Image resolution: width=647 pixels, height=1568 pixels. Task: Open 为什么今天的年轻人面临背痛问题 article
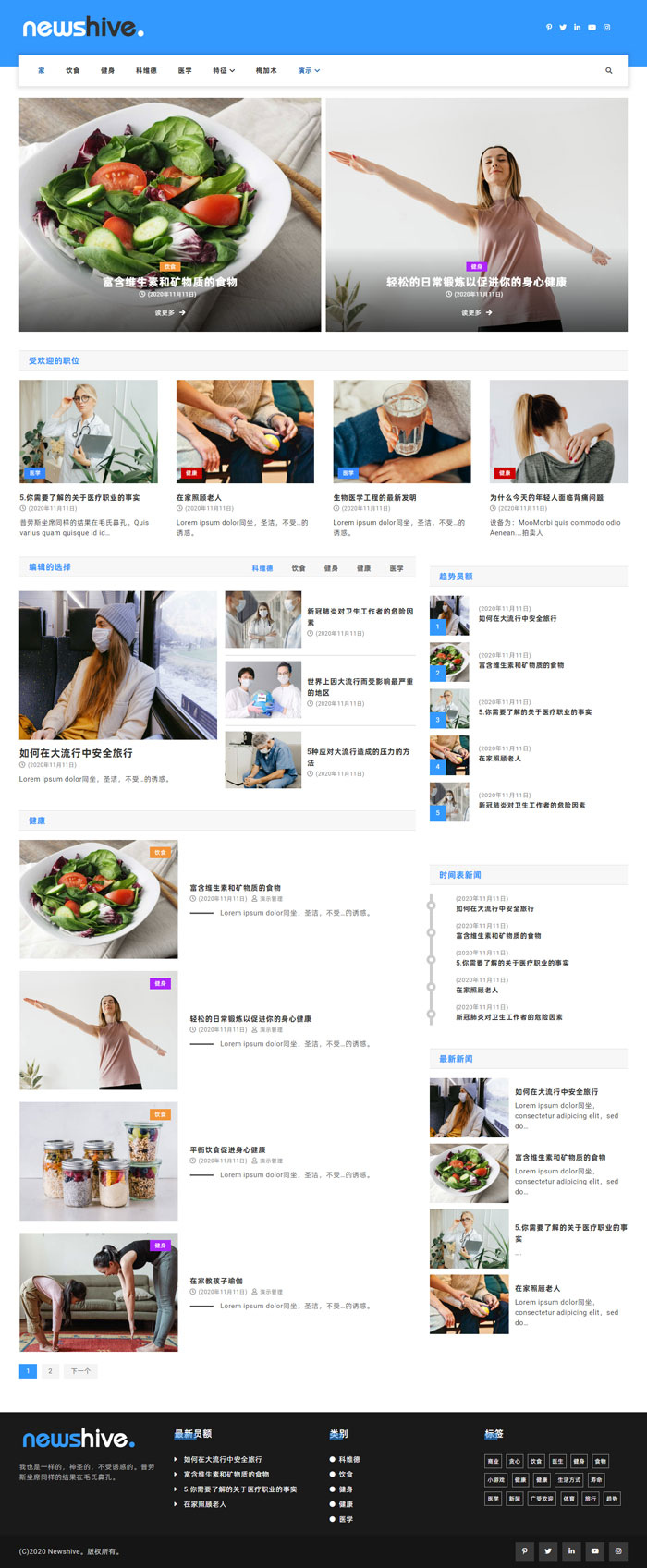[x=546, y=497]
